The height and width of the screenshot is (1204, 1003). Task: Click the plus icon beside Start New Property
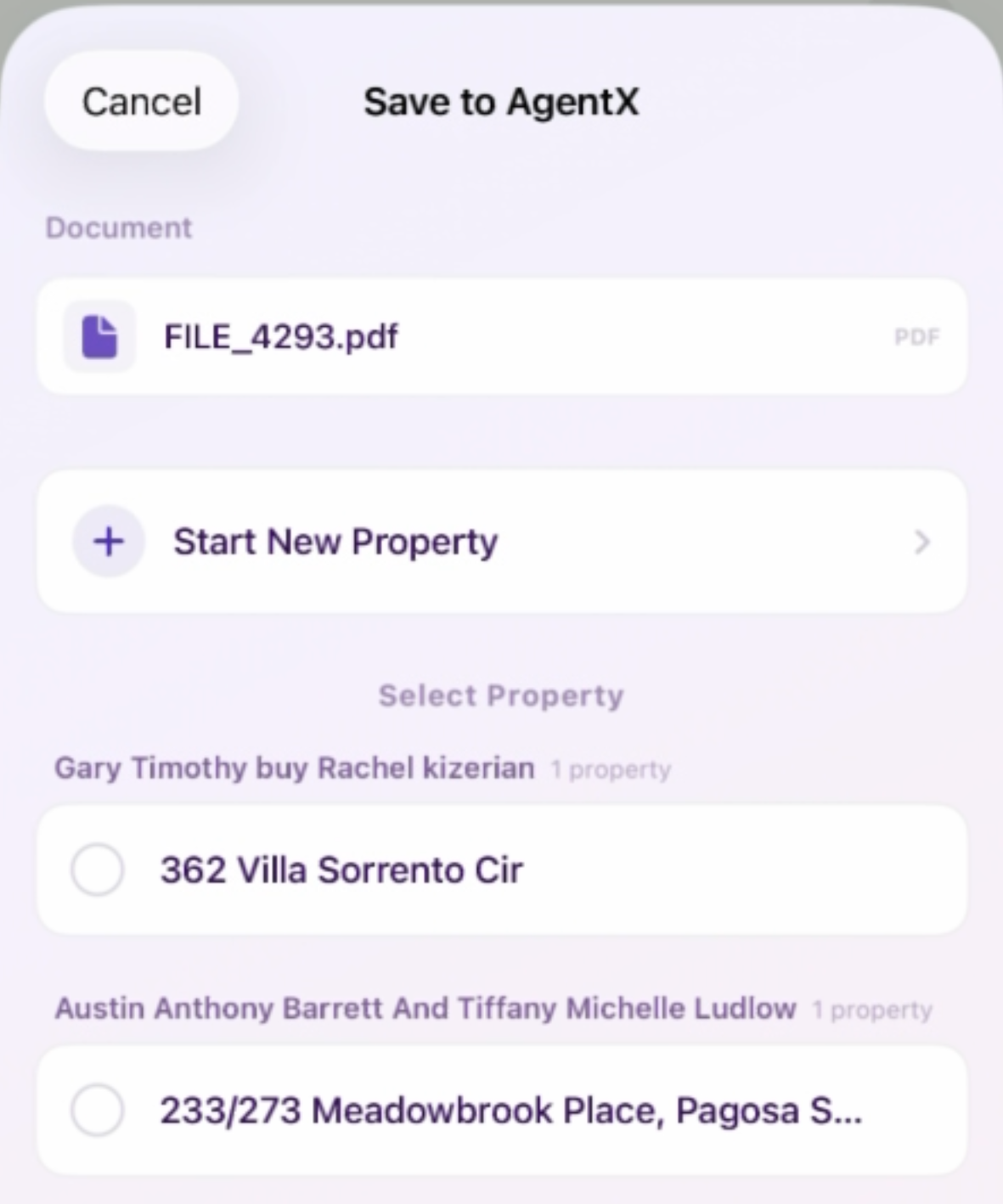pos(108,541)
